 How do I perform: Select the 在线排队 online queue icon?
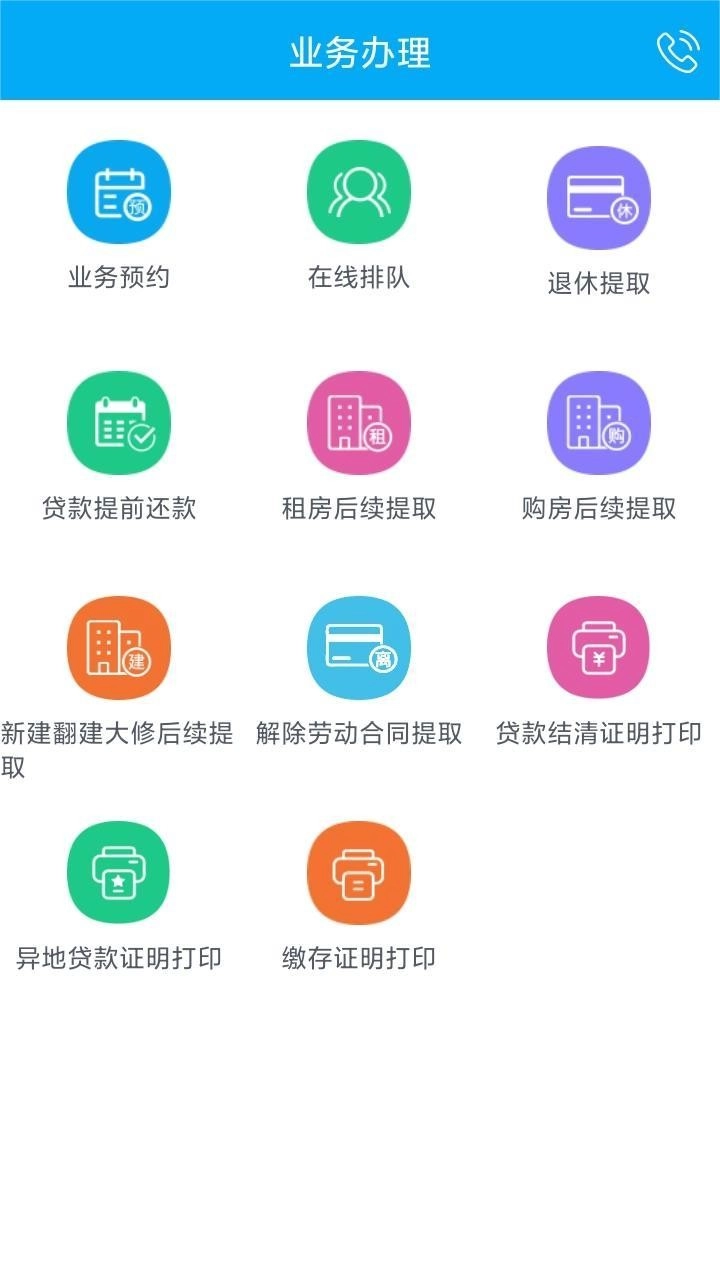click(x=358, y=192)
